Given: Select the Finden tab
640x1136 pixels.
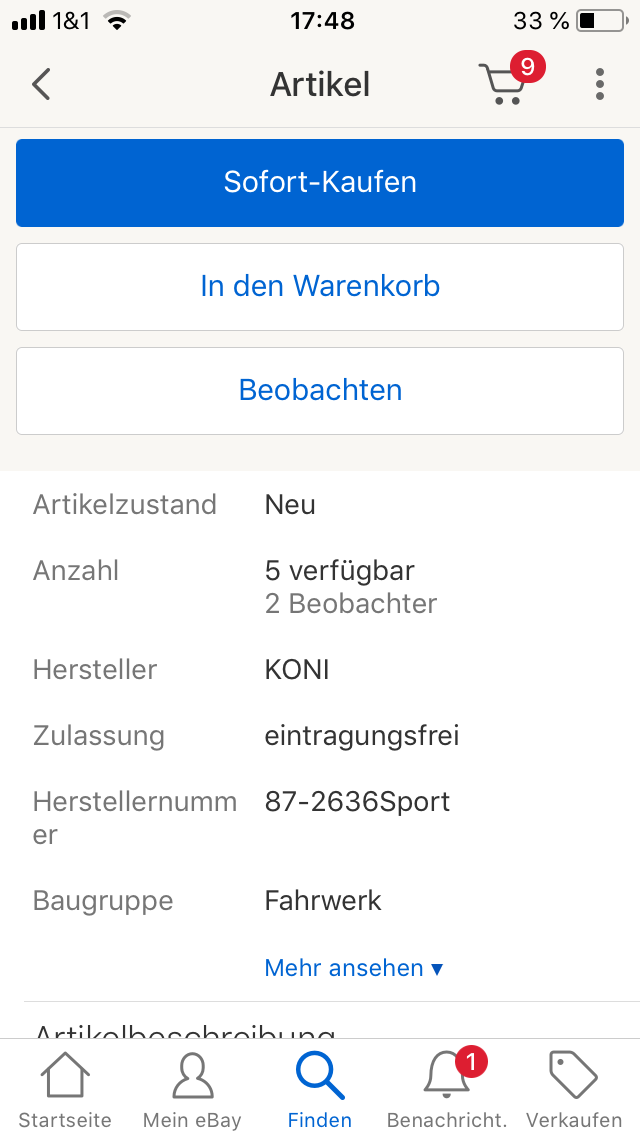Looking at the screenshot, I should (320, 1090).
